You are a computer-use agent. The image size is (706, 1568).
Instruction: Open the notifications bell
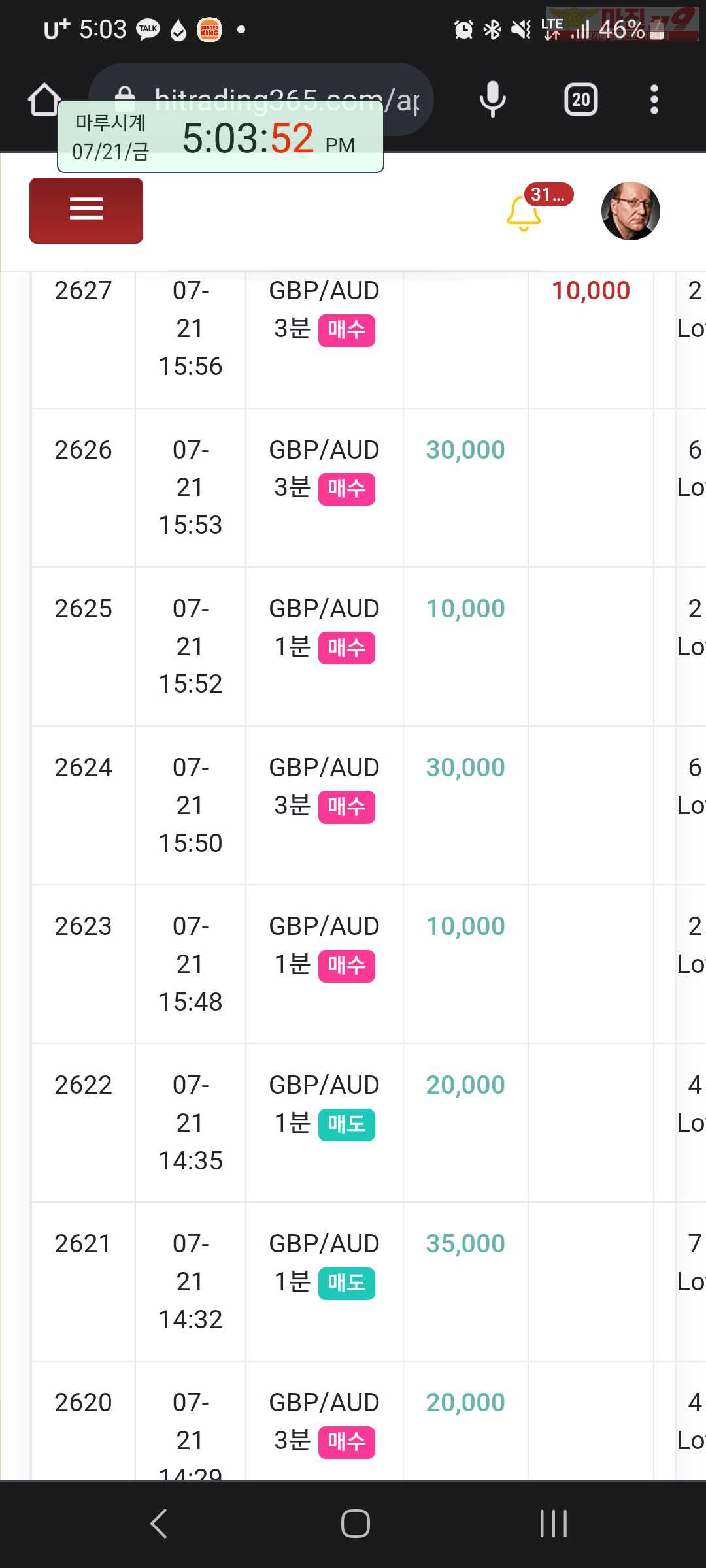click(524, 212)
